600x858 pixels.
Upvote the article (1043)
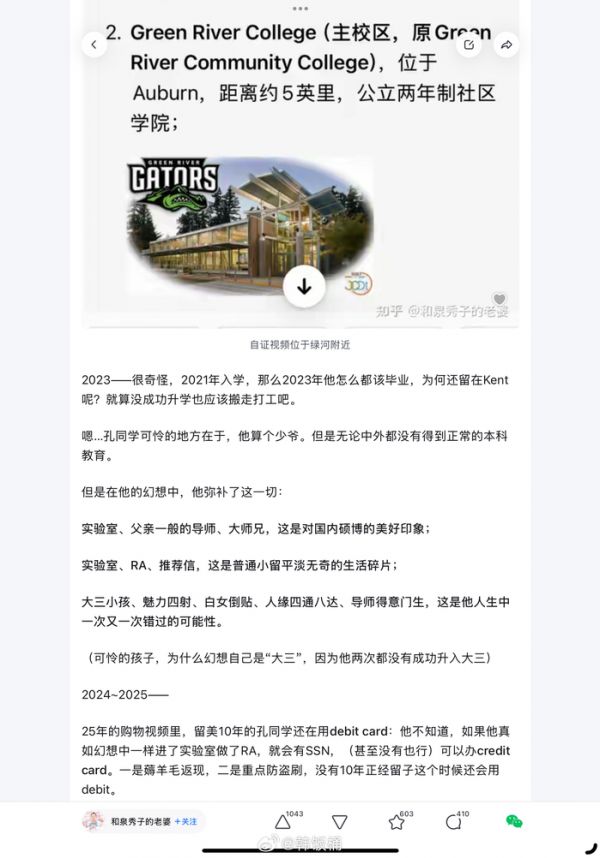283,822
